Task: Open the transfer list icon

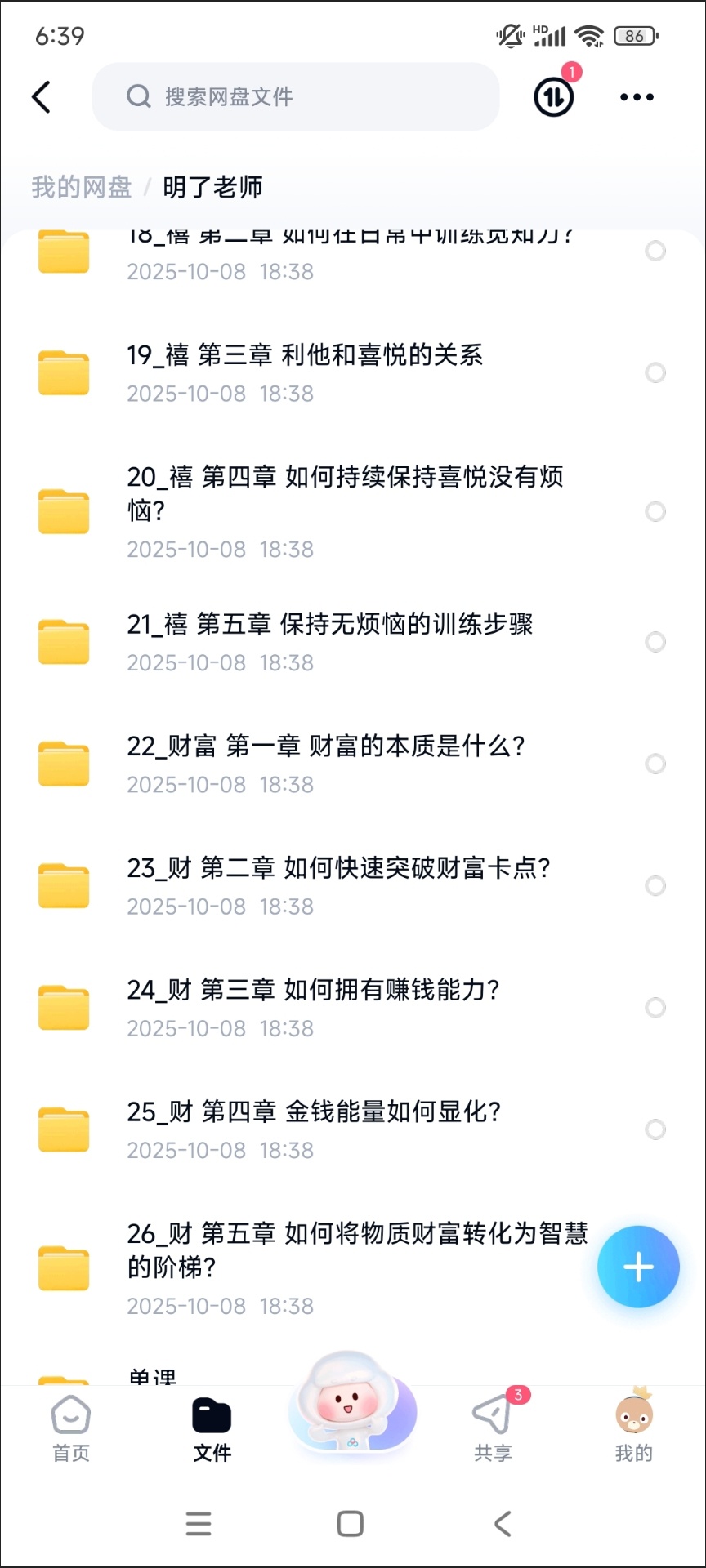Action: pos(554,97)
